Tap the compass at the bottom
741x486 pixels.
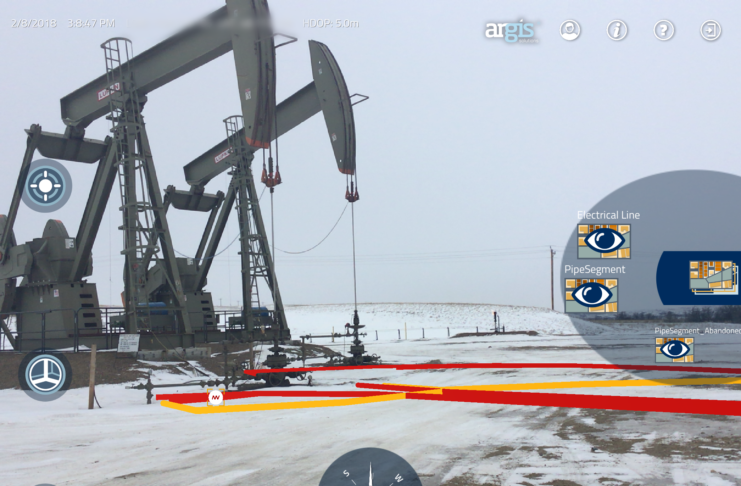(x=371, y=469)
